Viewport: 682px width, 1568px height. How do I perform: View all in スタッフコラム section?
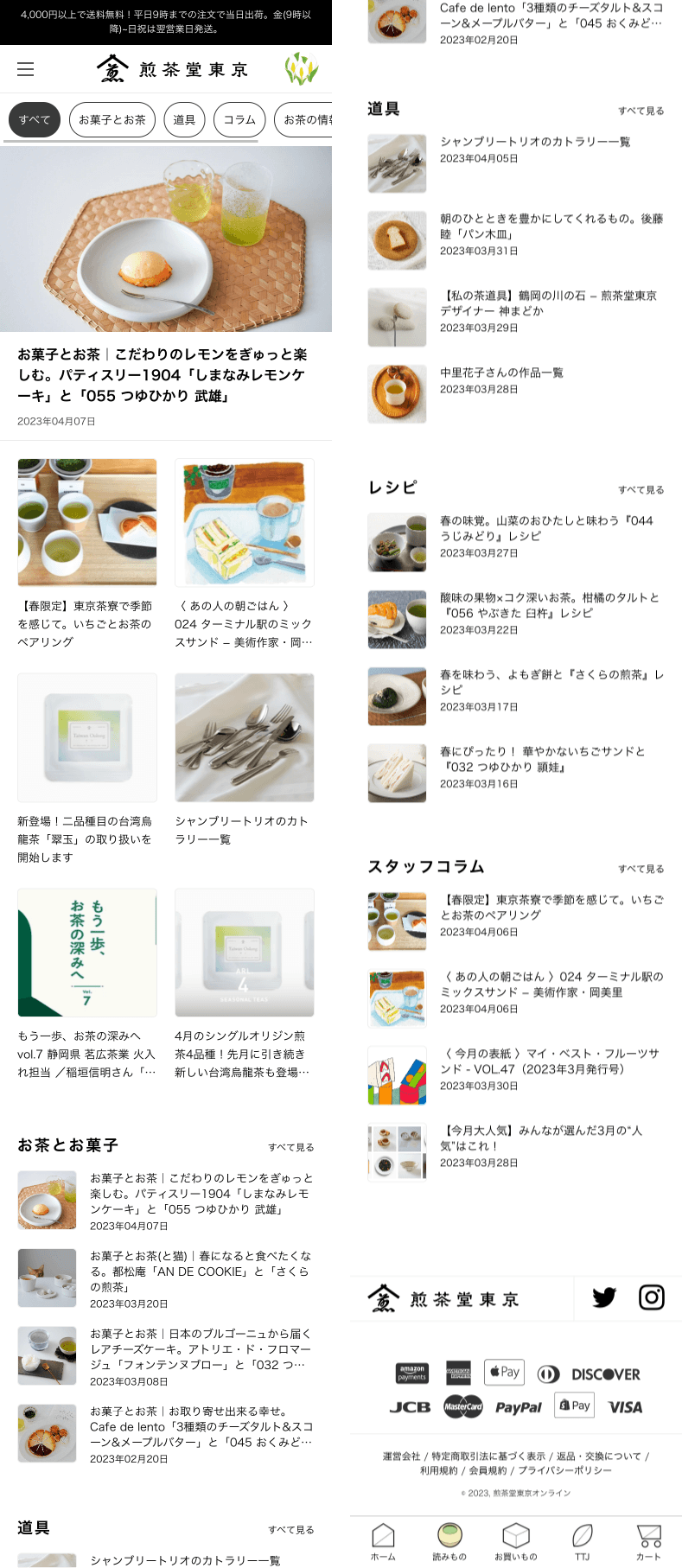click(x=641, y=869)
